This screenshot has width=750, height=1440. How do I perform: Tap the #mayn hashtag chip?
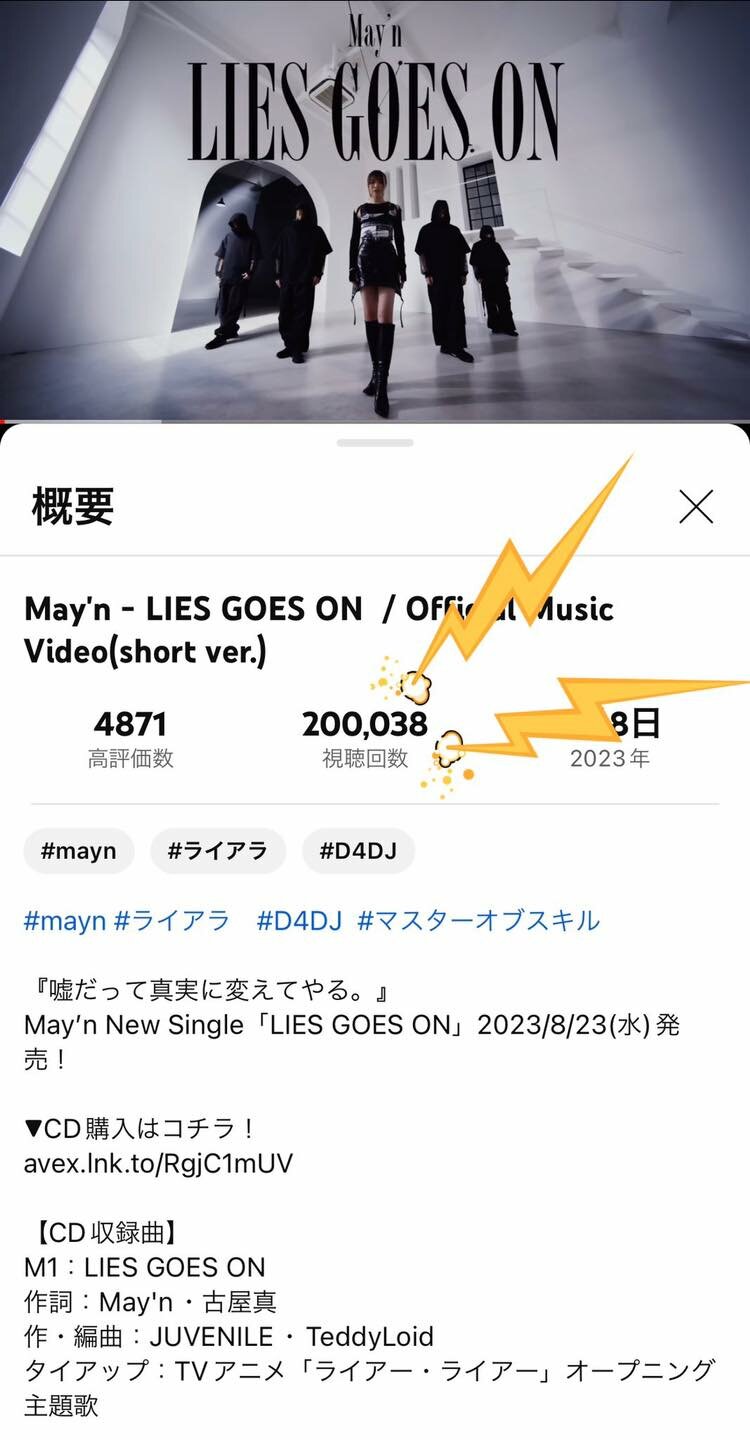78,851
